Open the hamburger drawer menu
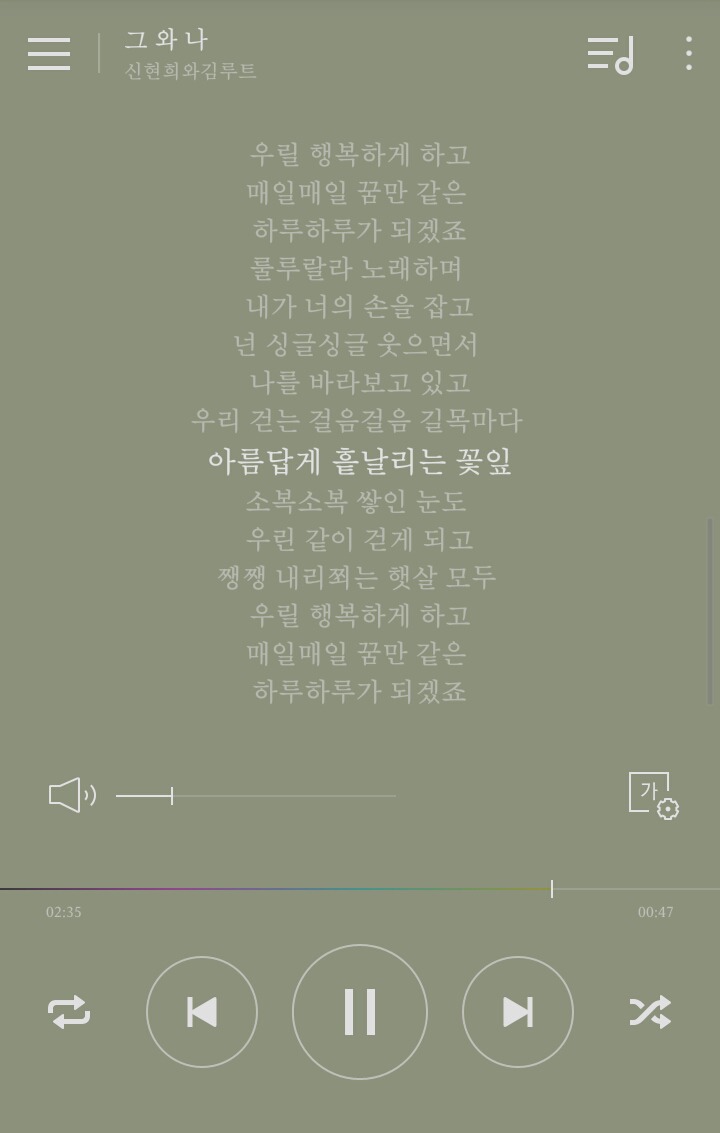 coord(49,54)
